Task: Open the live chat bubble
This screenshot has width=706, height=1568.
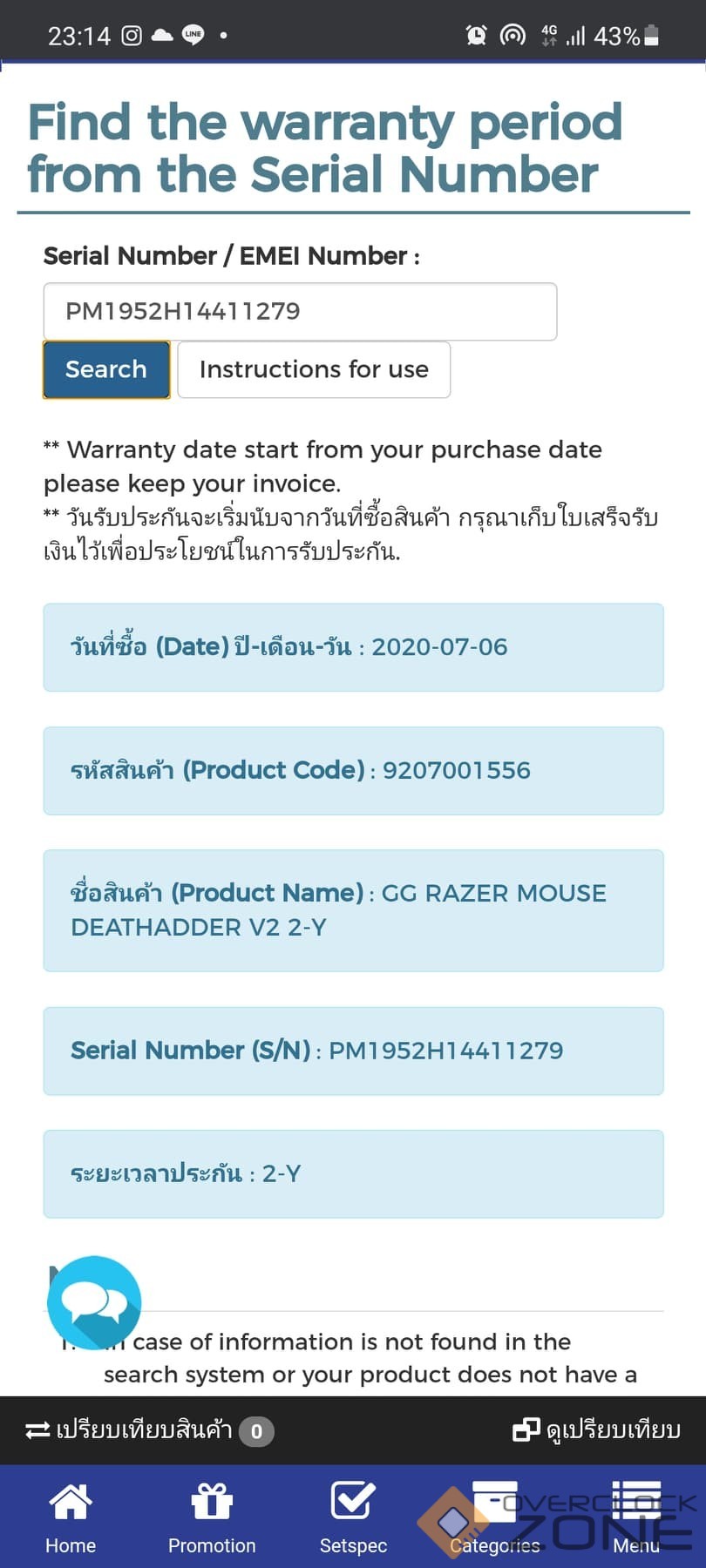Action: tap(93, 1302)
